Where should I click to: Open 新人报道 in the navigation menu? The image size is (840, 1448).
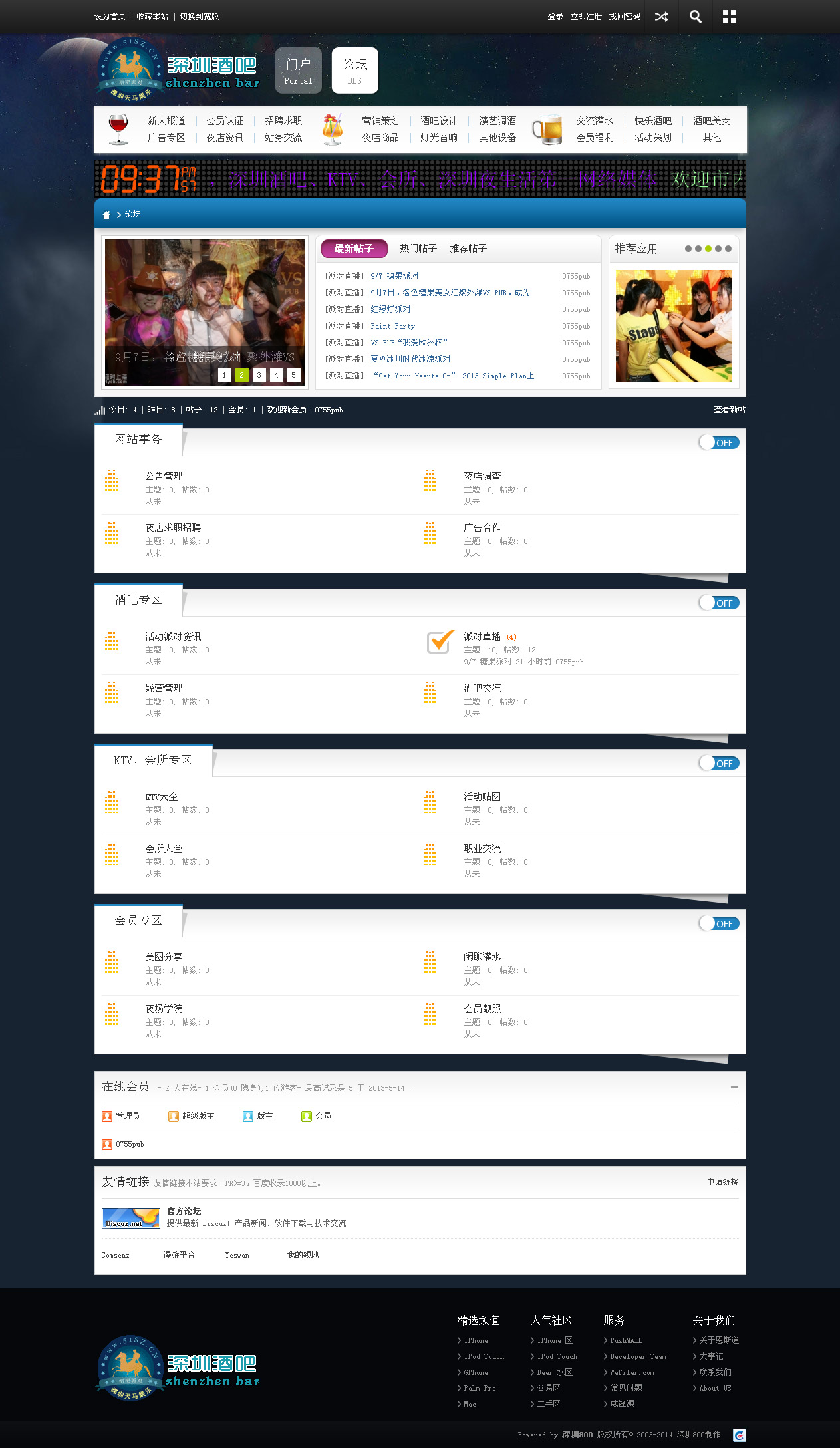coord(166,121)
